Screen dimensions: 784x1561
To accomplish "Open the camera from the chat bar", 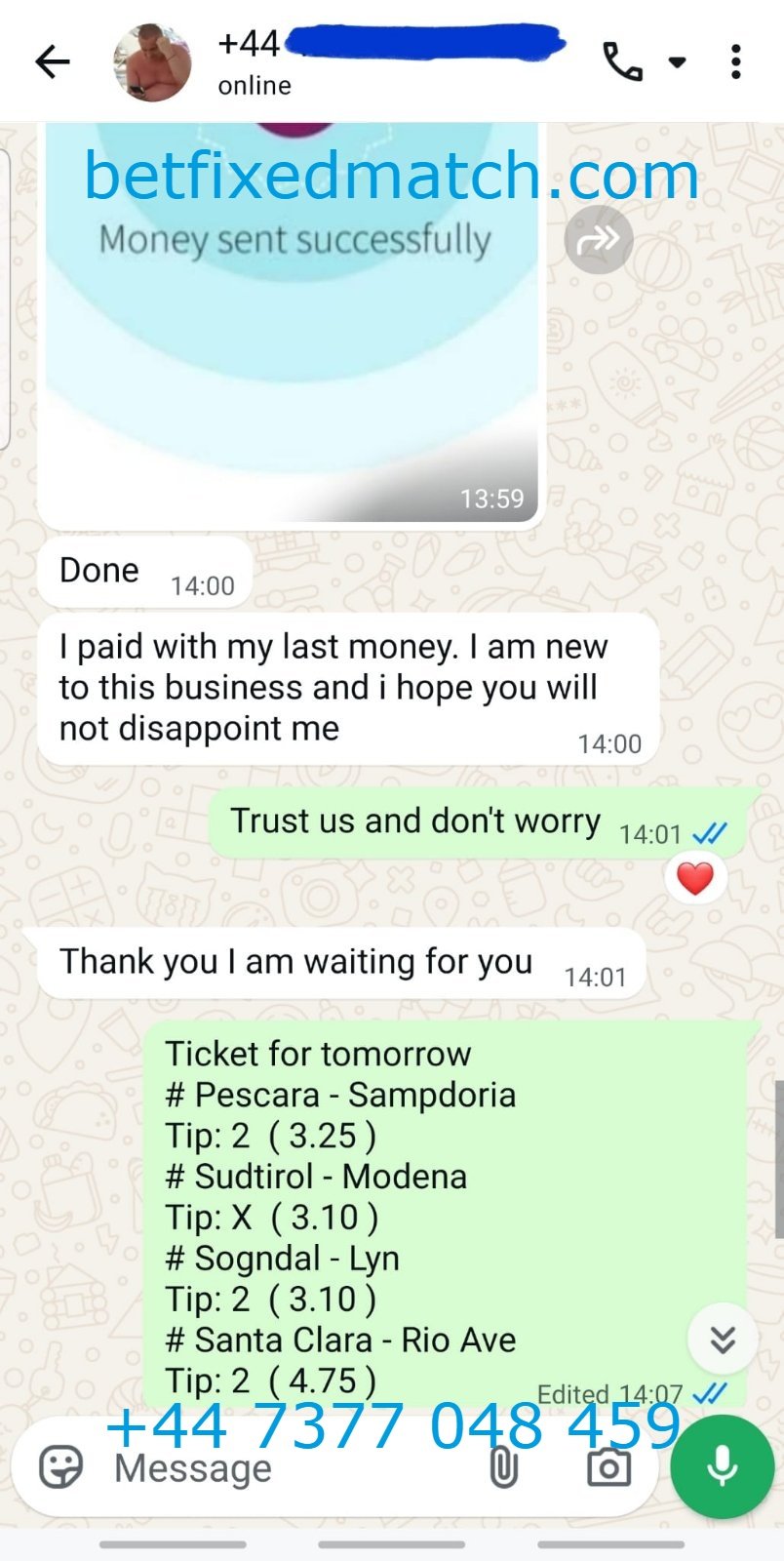I will [x=608, y=1466].
